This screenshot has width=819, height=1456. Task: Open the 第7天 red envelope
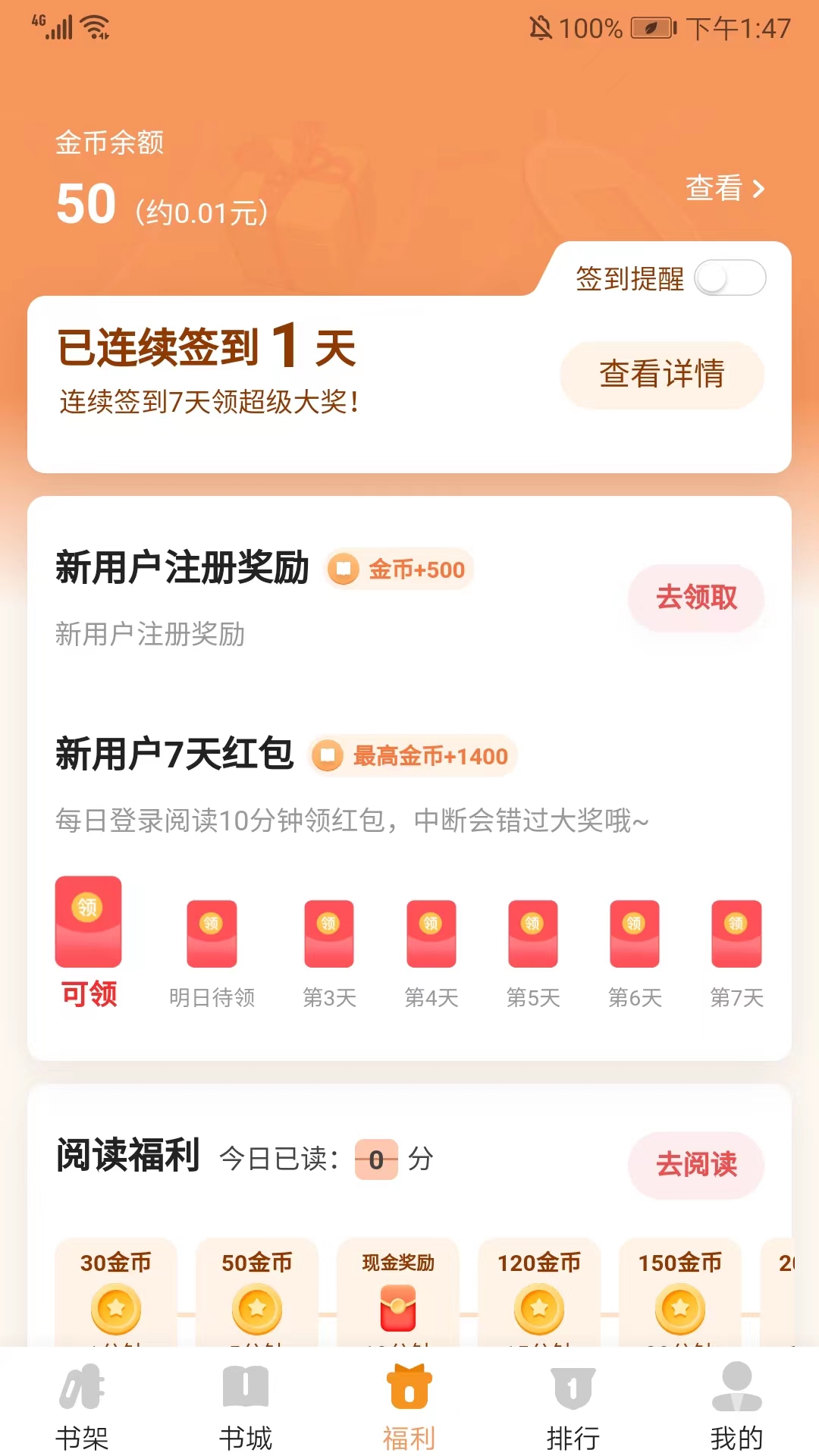click(x=736, y=934)
